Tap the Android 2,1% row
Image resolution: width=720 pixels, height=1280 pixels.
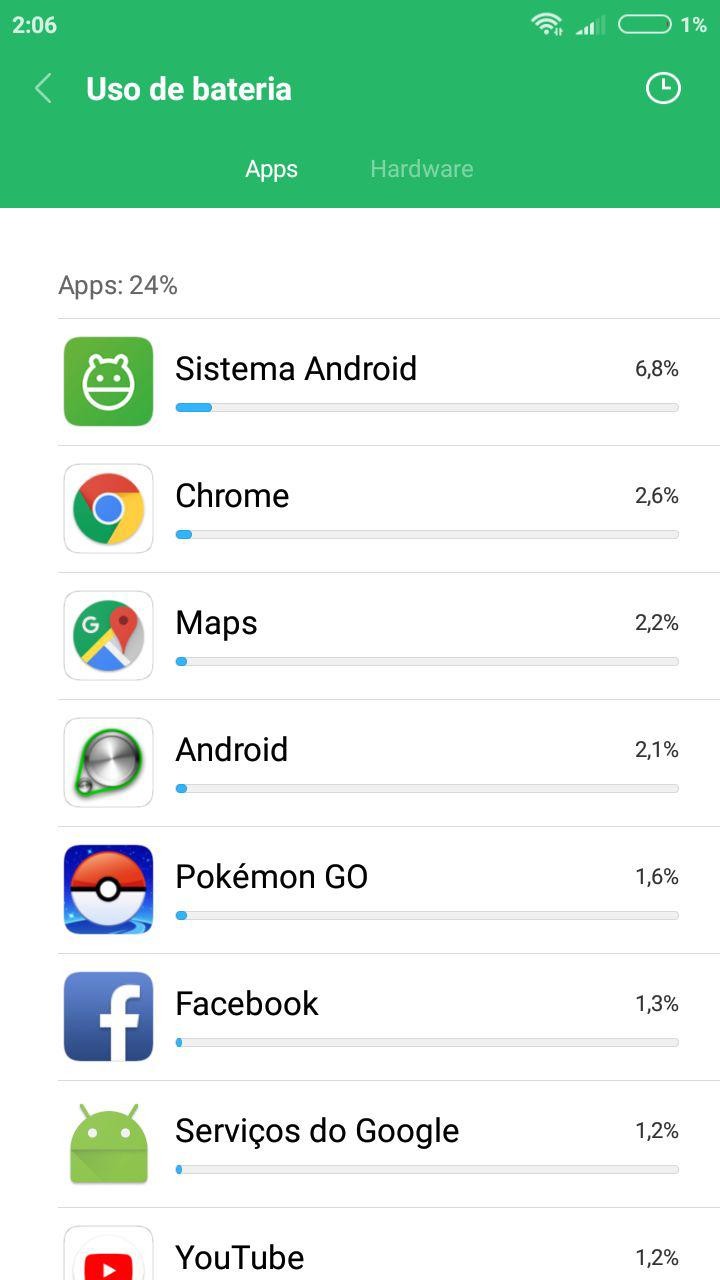(x=388, y=763)
